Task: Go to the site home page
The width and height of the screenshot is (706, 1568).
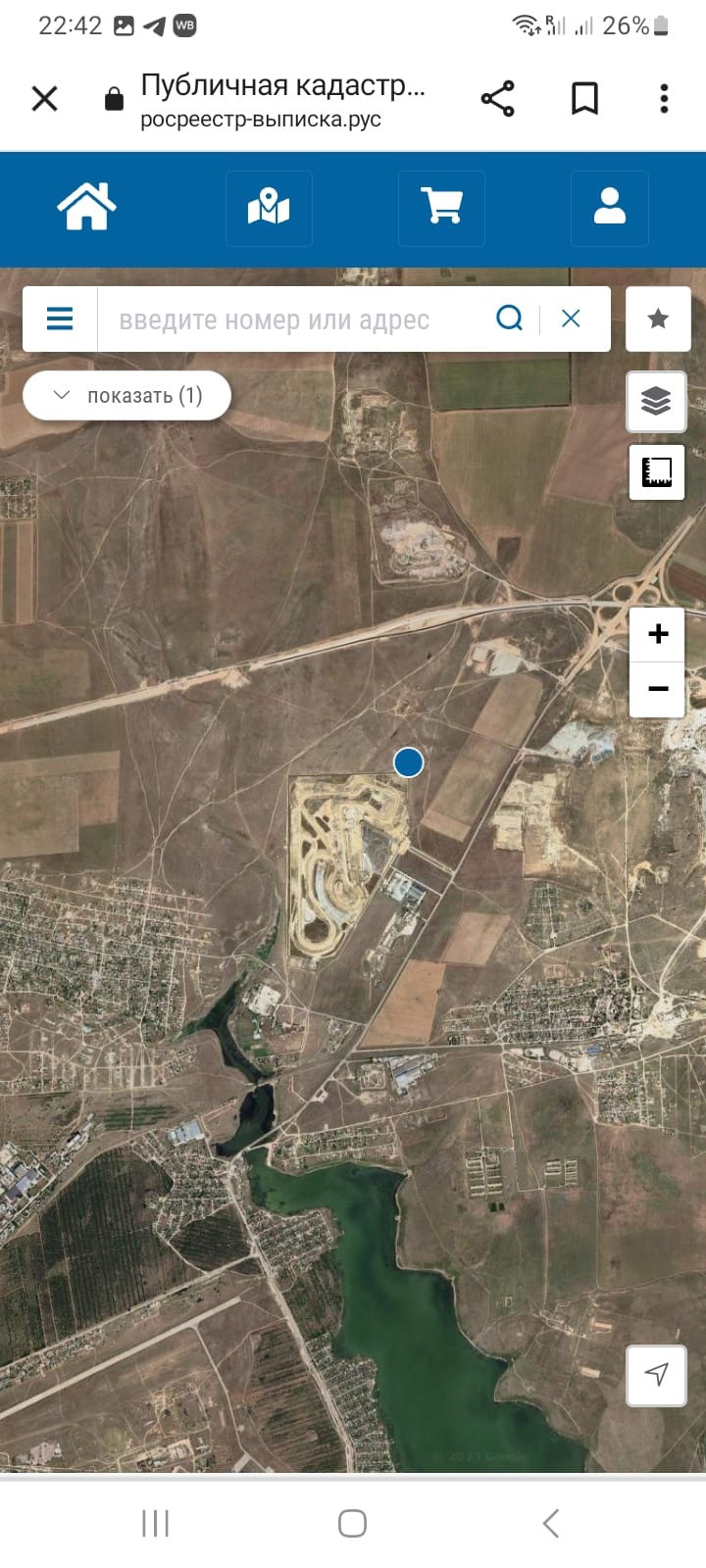Action: (x=86, y=208)
